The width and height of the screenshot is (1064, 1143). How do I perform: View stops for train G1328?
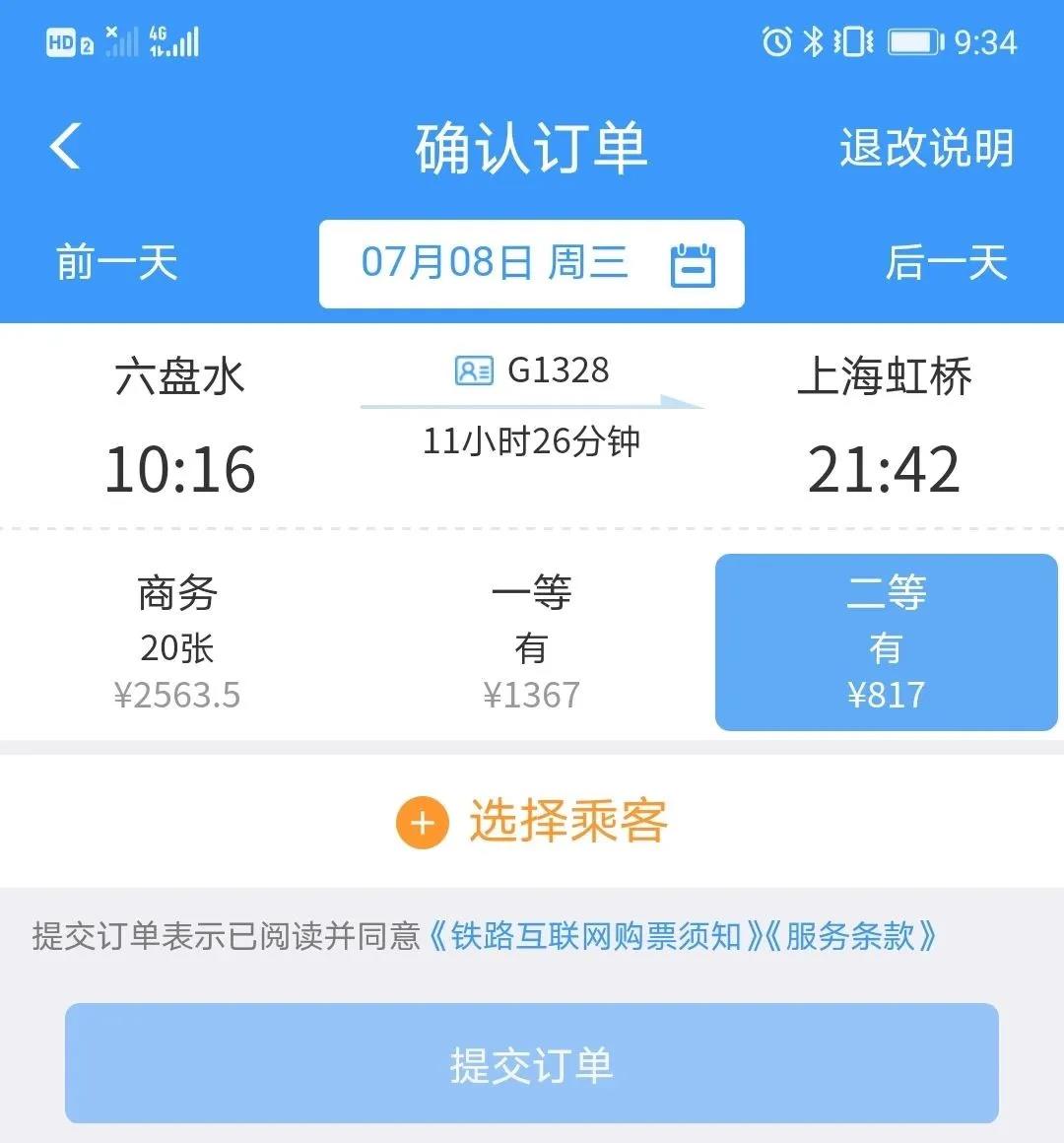pos(532,371)
